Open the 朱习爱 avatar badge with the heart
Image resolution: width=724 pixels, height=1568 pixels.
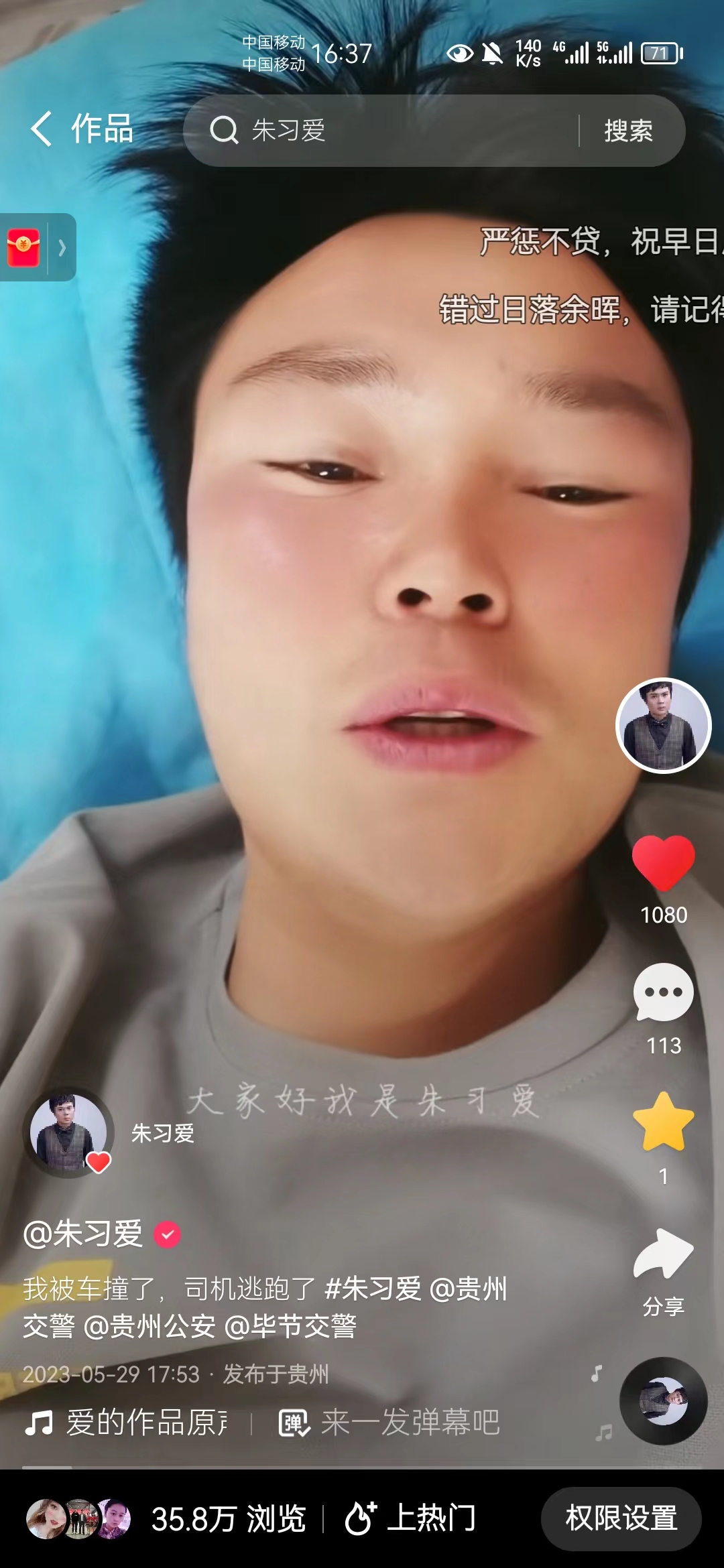(68, 1132)
